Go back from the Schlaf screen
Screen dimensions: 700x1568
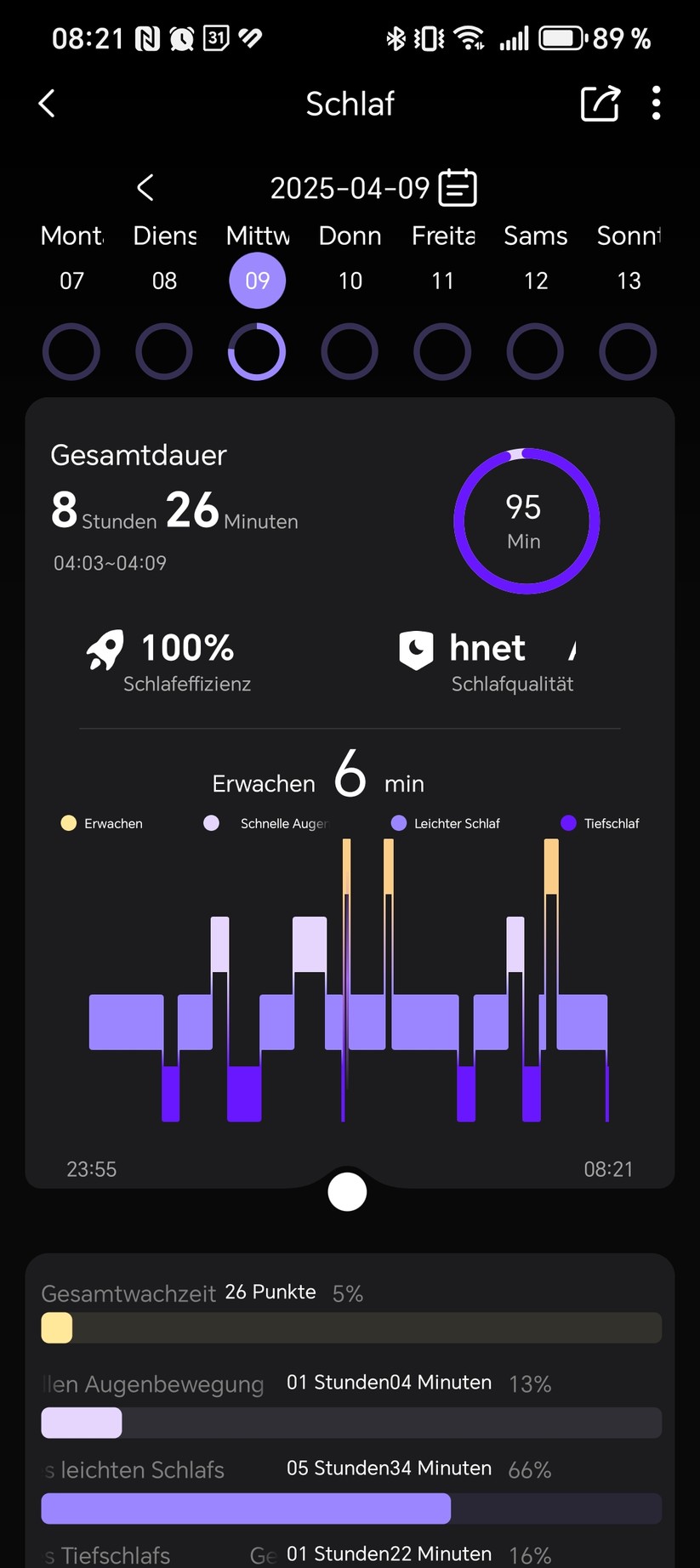48,104
